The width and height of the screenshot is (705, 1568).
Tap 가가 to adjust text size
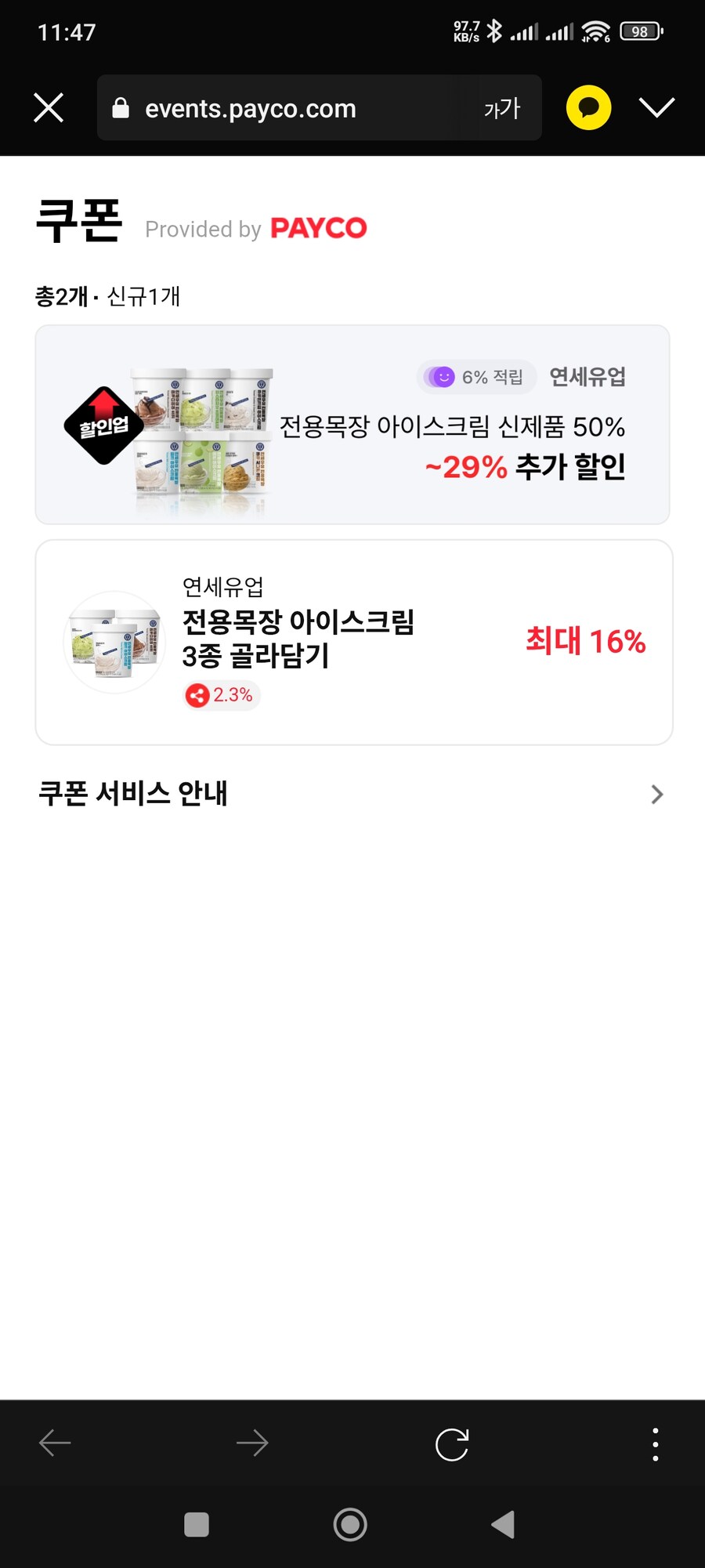(504, 108)
